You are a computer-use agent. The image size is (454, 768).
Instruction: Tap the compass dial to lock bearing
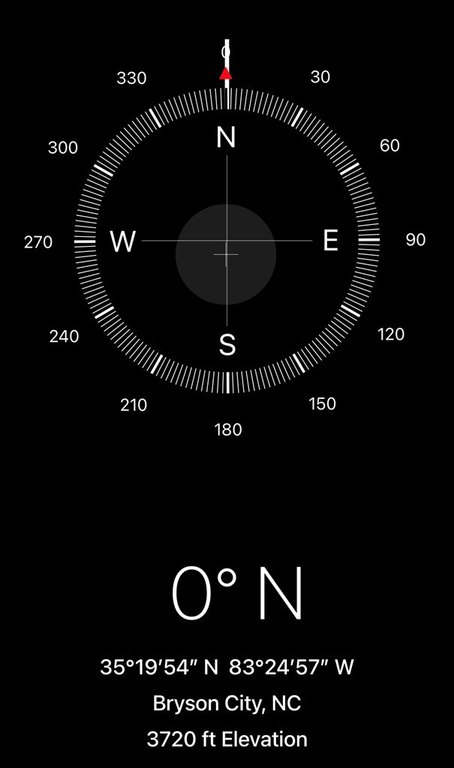pos(227,240)
